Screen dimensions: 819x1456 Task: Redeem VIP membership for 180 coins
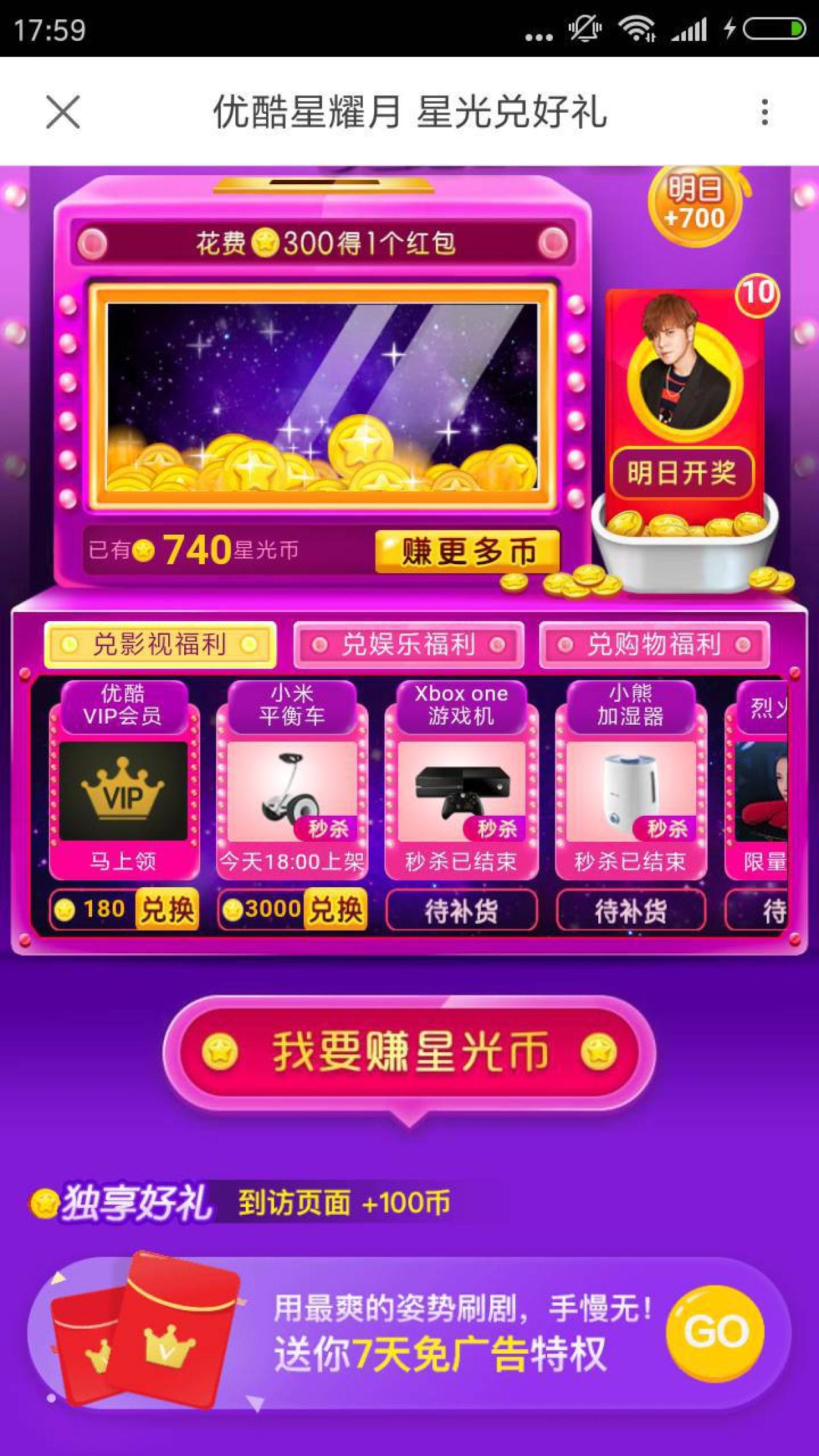pos(166,909)
